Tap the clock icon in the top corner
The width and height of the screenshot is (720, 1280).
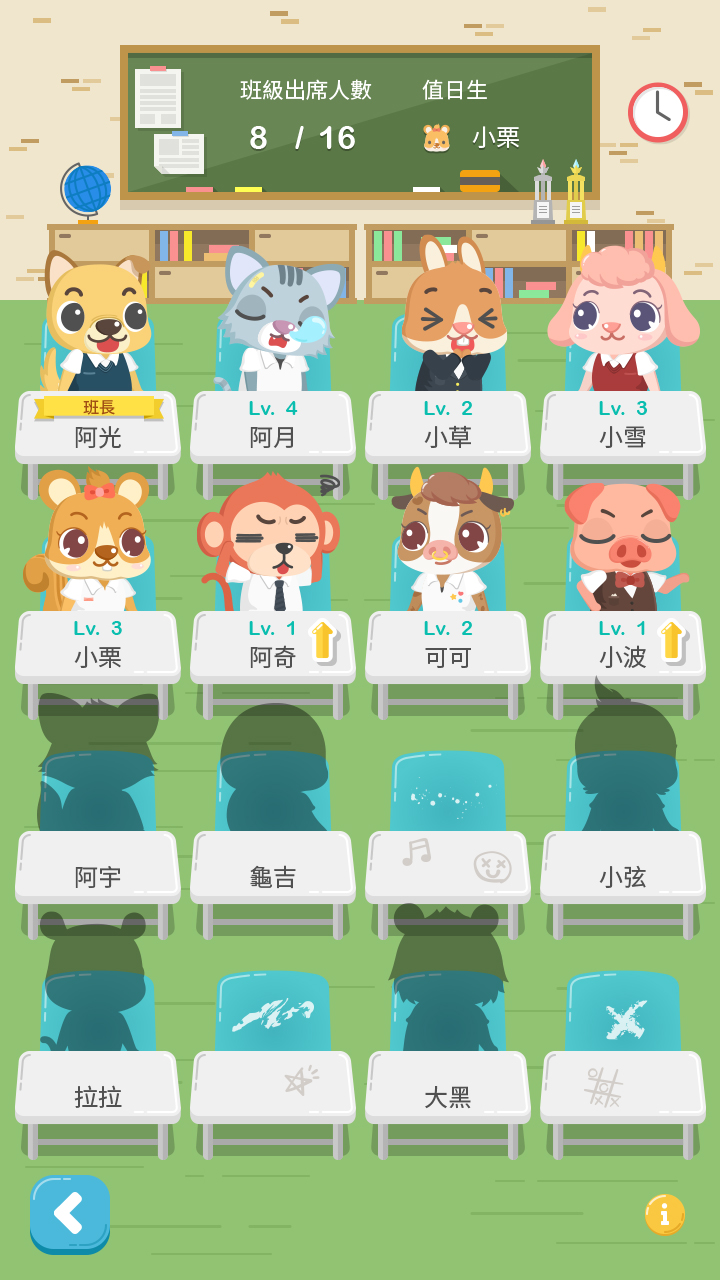point(660,113)
